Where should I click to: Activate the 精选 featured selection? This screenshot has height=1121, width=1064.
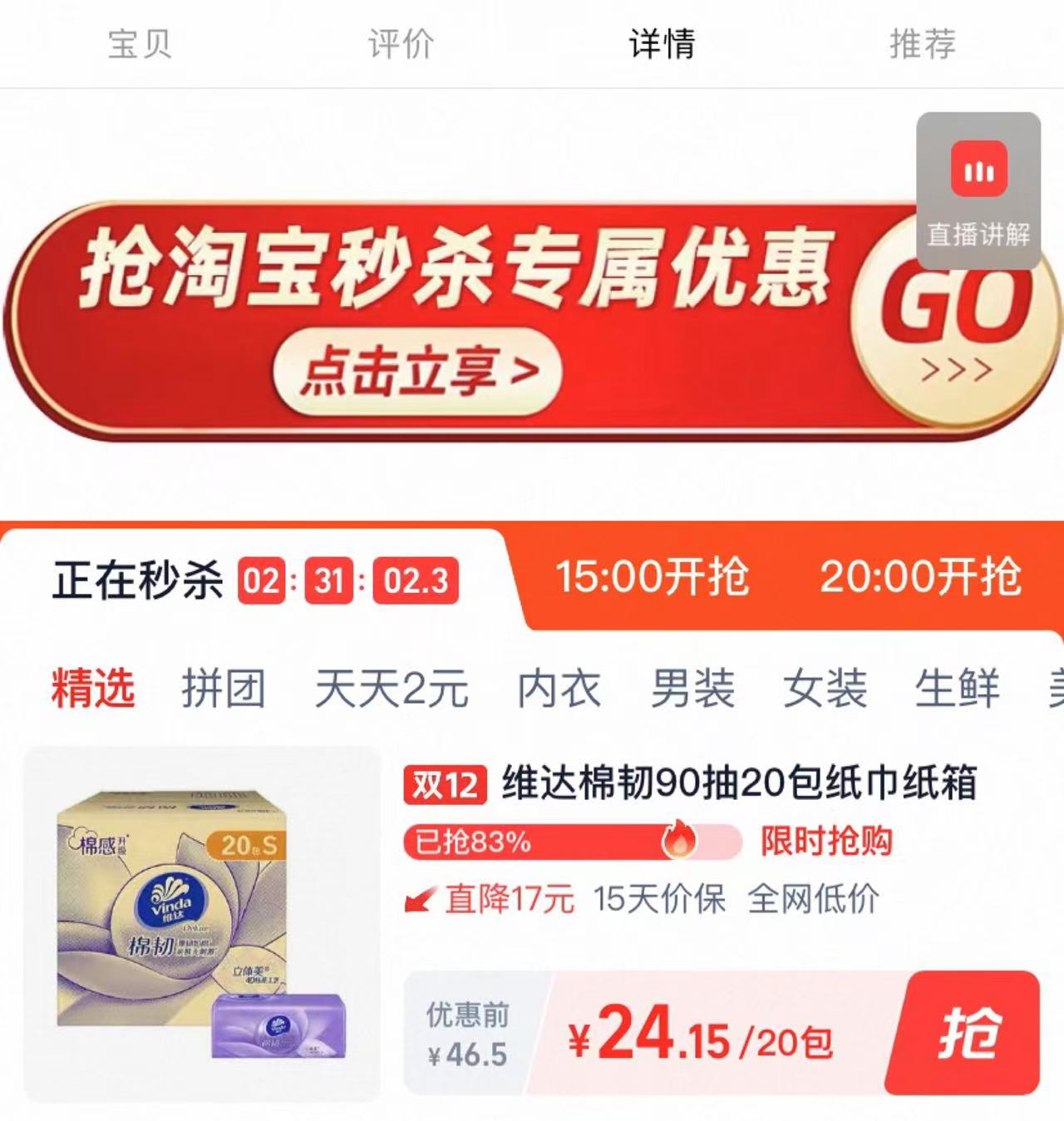coord(91,685)
